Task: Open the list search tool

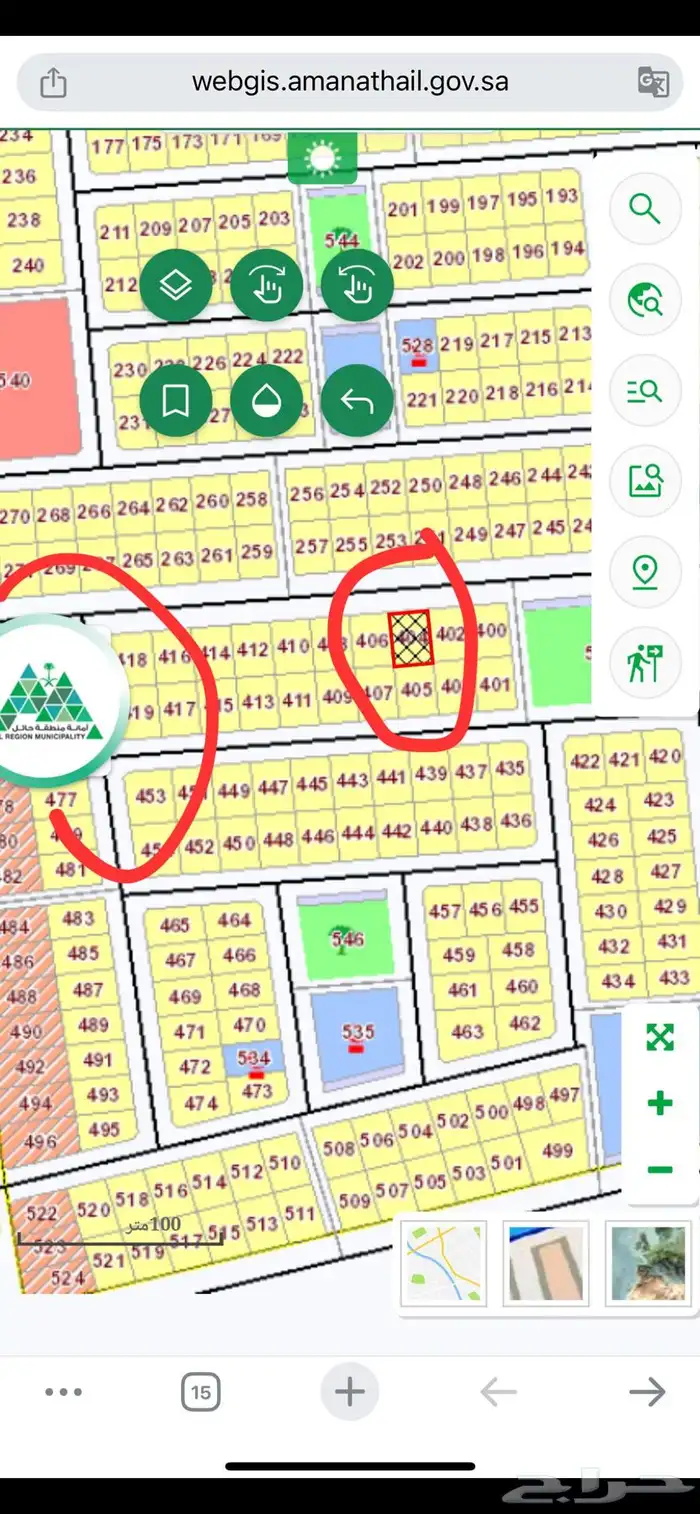Action: point(645,391)
